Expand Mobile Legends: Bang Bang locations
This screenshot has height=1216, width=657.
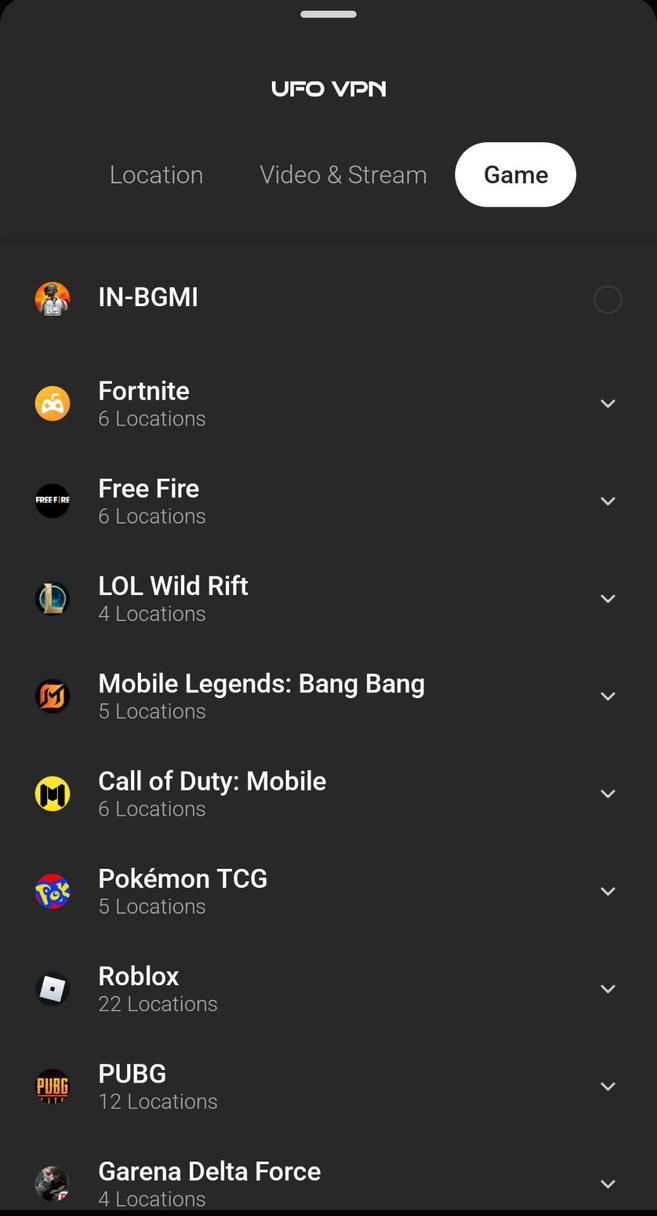607,696
